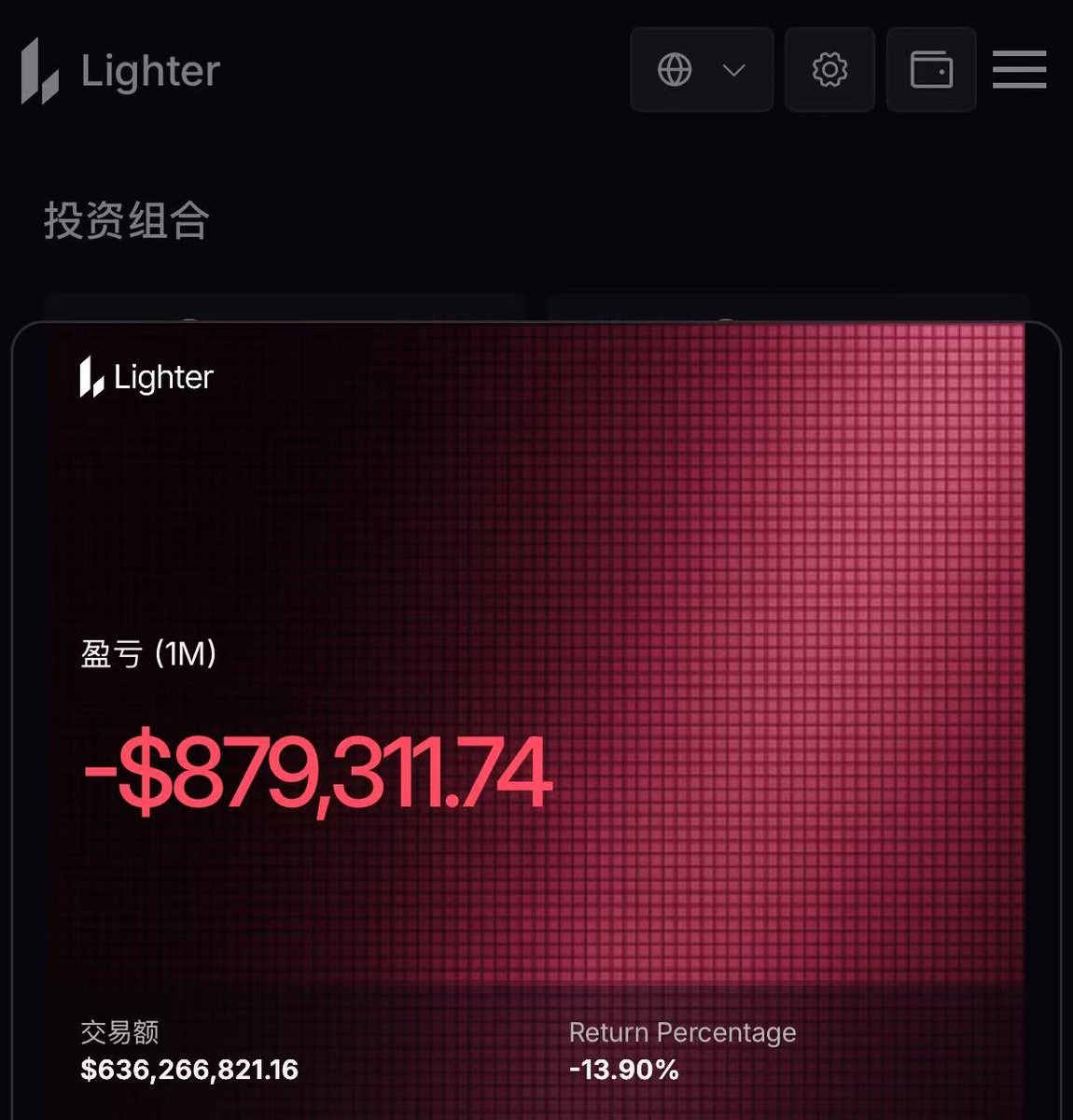1073x1120 pixels.
Task: Go to the Lighter home logo
Action: coord(121,71)
